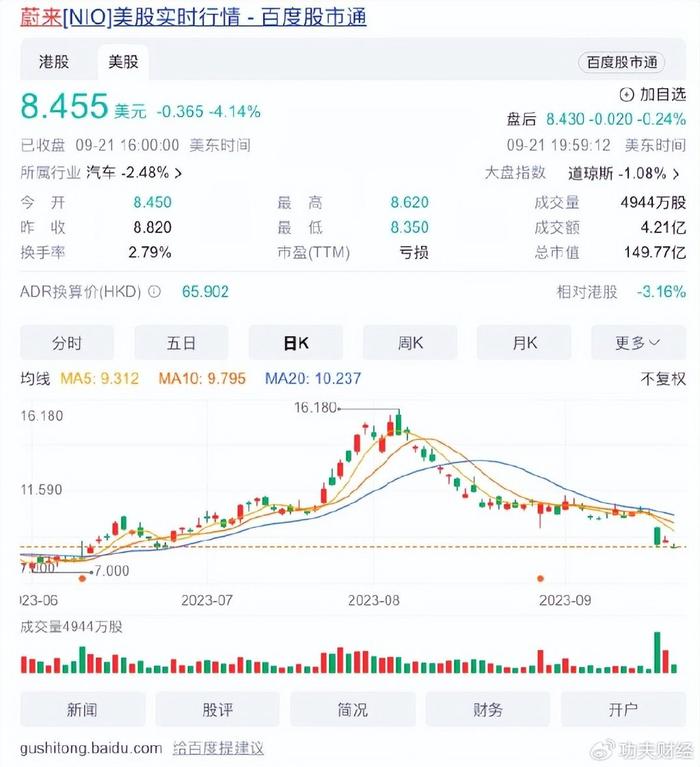Tap the info icon next to ADR换算价
Viewport: 700px width, 767px height.
(154, 292)
